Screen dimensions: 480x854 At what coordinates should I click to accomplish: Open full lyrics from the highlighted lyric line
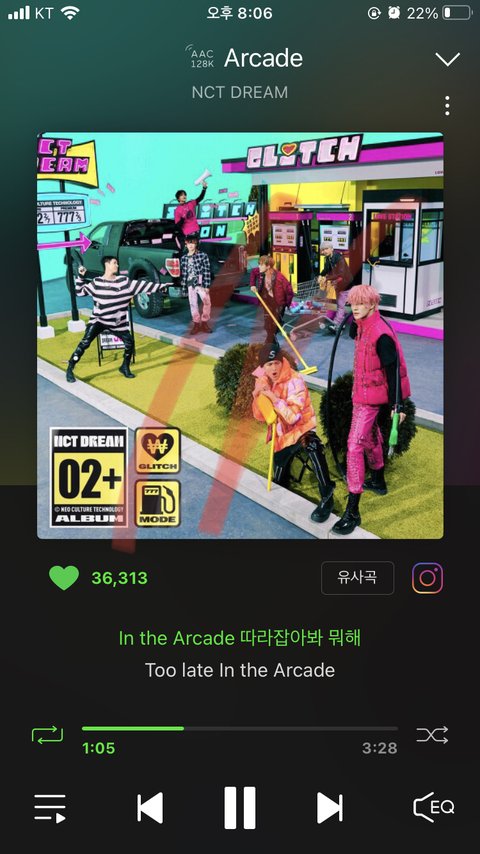click(240, 638)
